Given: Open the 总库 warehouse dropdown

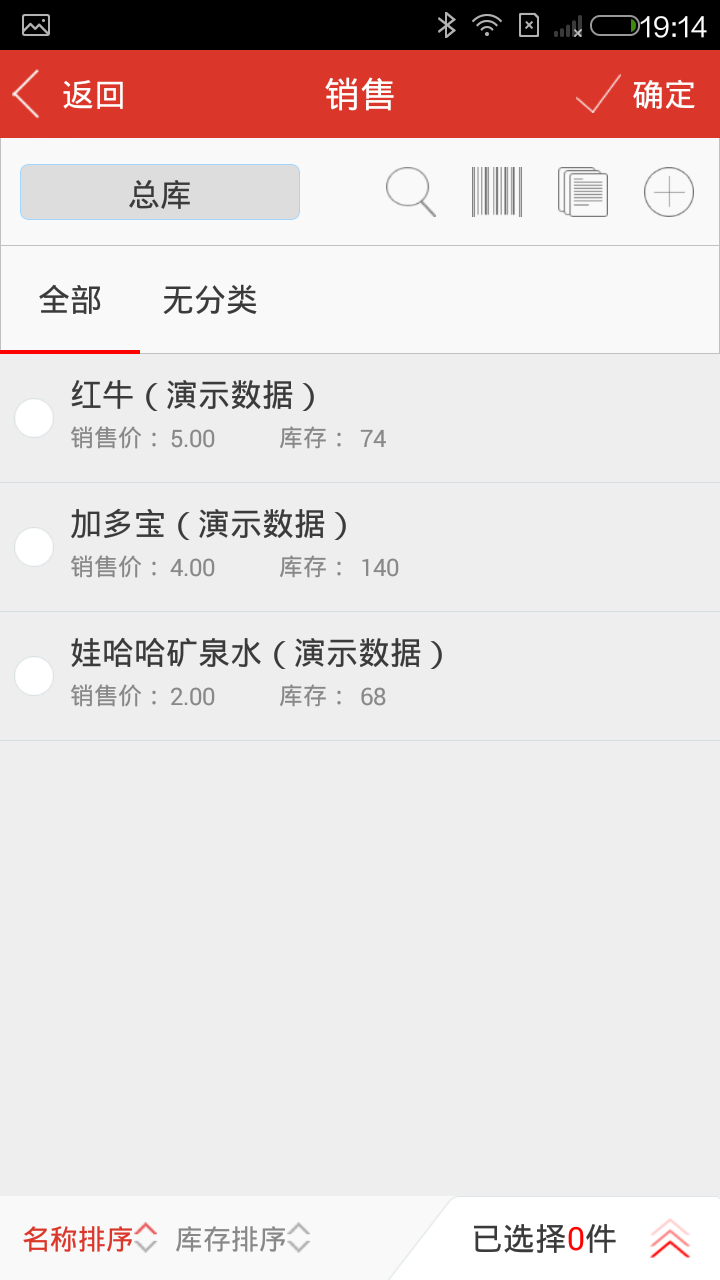Looking at the screenshot, I should [160, 192].
